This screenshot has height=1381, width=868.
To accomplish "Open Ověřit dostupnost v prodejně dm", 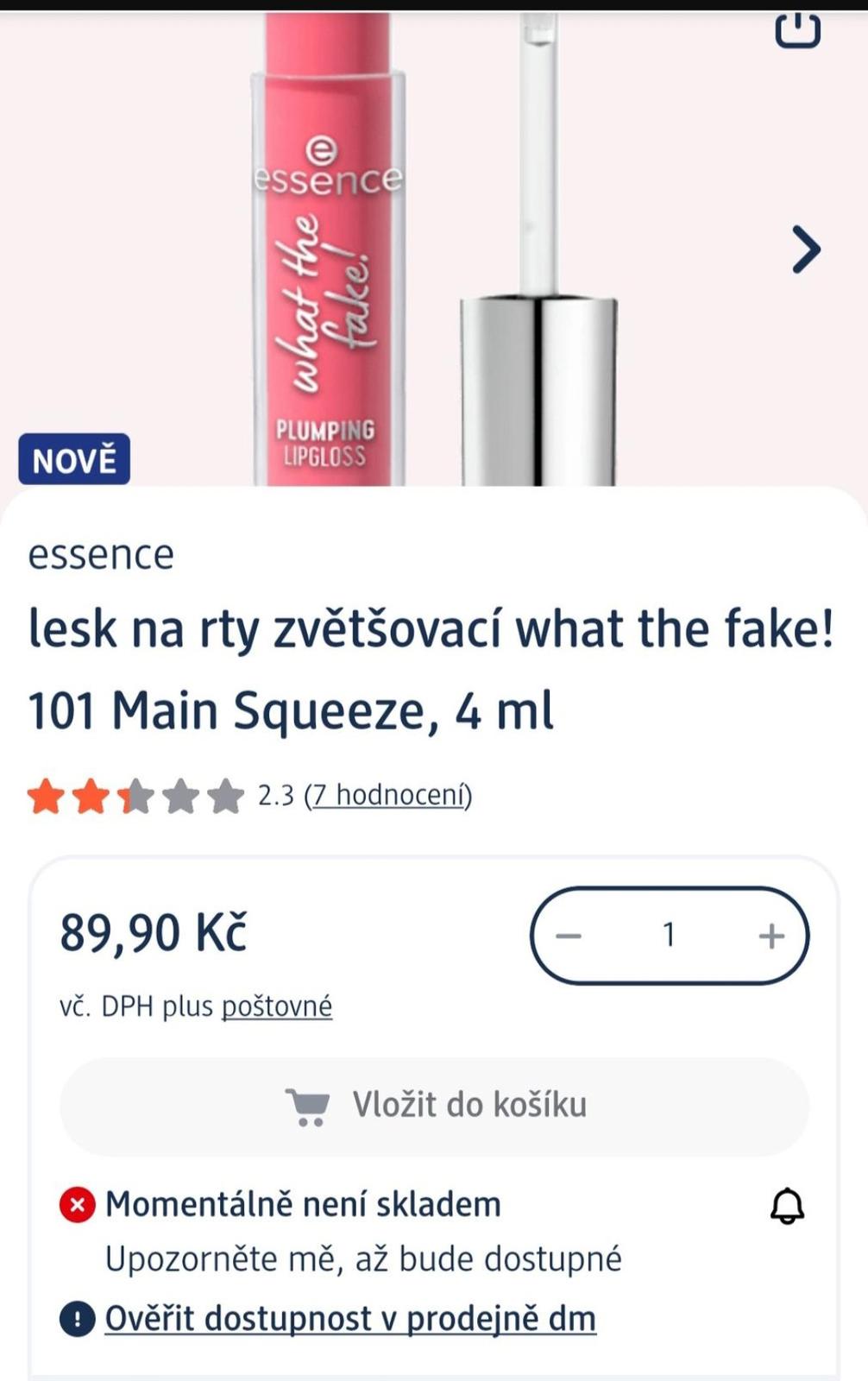I will 349,1319.
